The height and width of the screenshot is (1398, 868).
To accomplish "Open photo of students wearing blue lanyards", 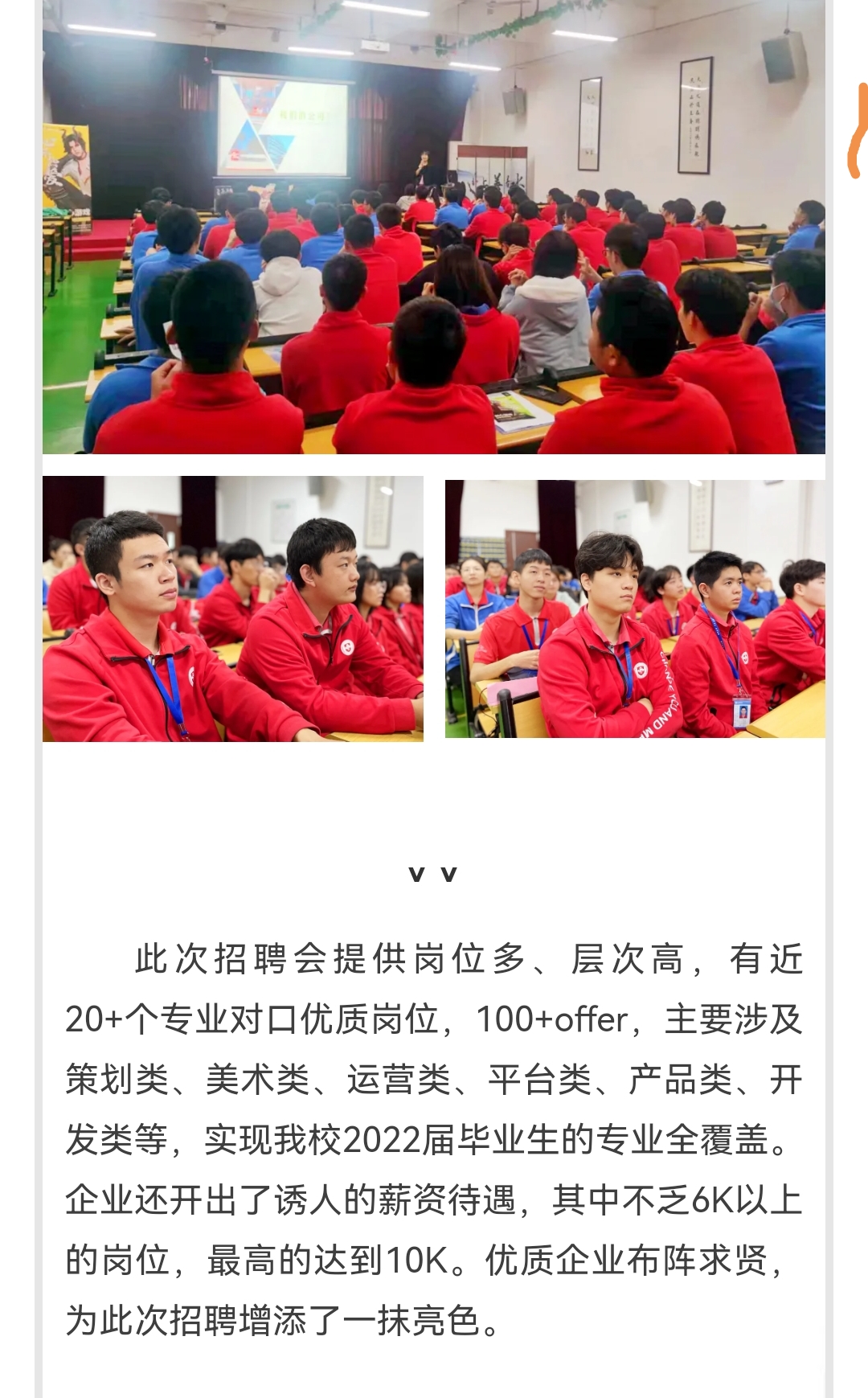I will click(x=635, y=609).
